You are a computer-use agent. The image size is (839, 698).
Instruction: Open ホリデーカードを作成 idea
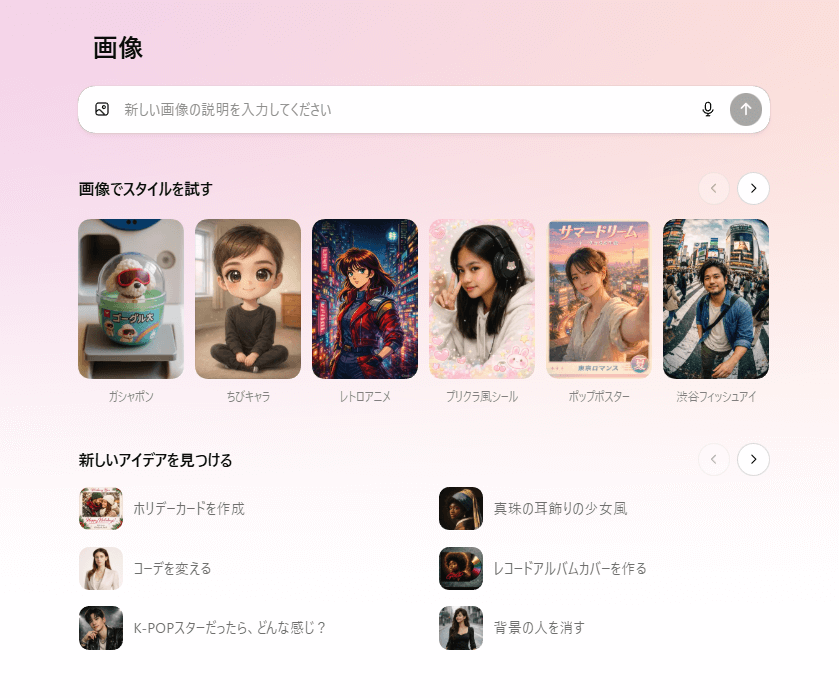pyautogui.click(x=188, y=508)
